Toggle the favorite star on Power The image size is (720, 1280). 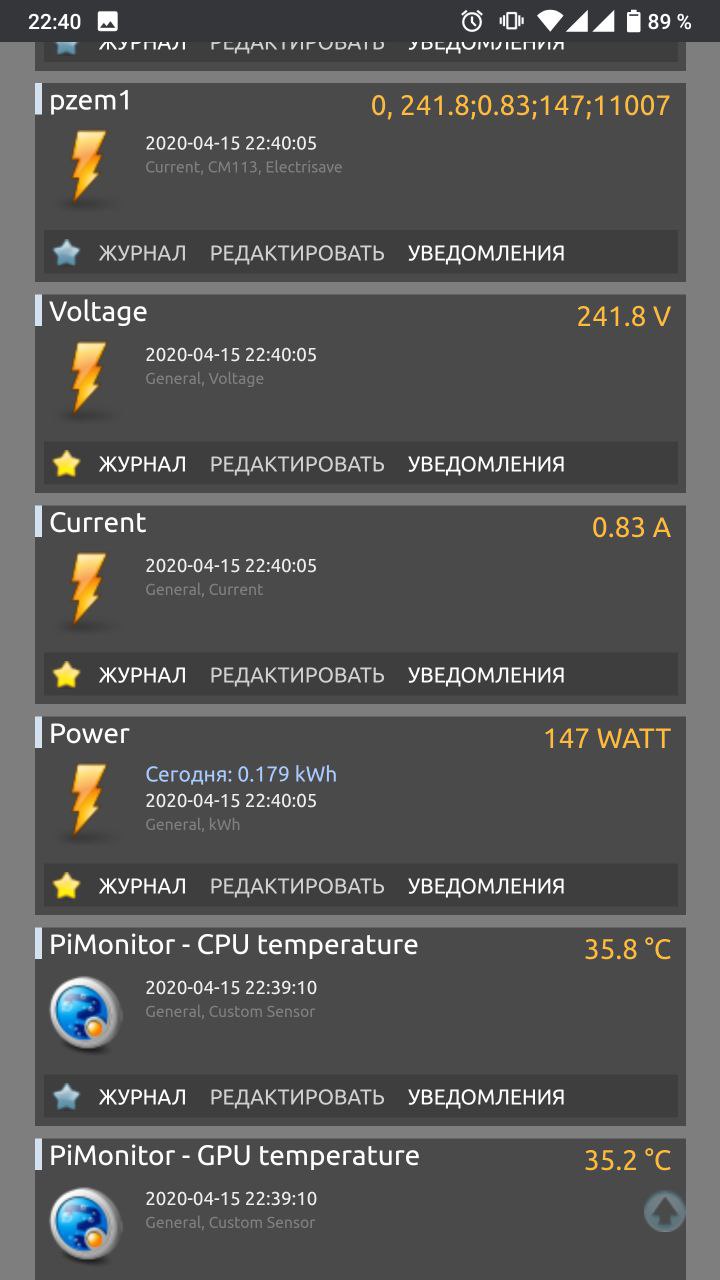click(66, 886)
